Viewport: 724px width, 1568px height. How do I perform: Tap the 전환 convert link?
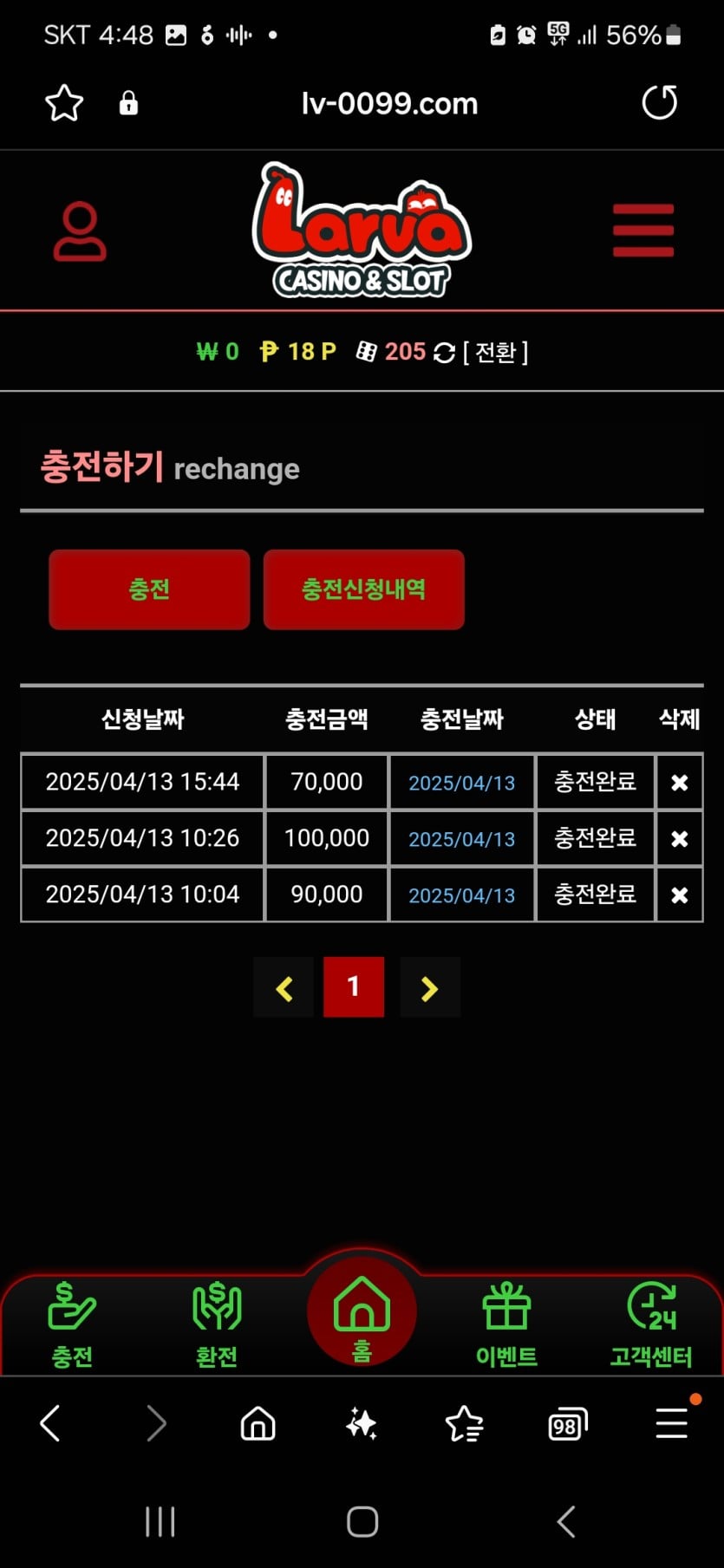[495, 352]
